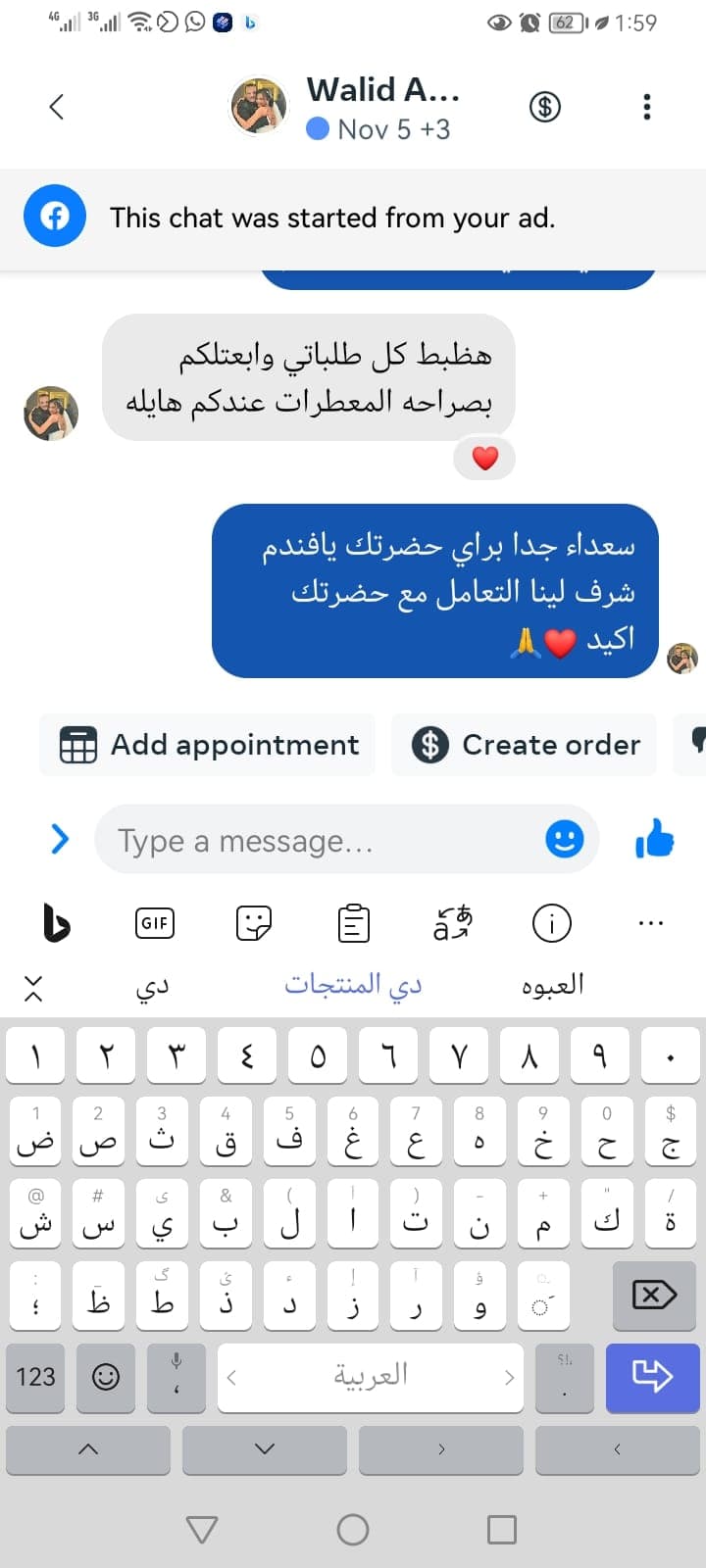Open the info icon in message toolbar

pos(551,922)
